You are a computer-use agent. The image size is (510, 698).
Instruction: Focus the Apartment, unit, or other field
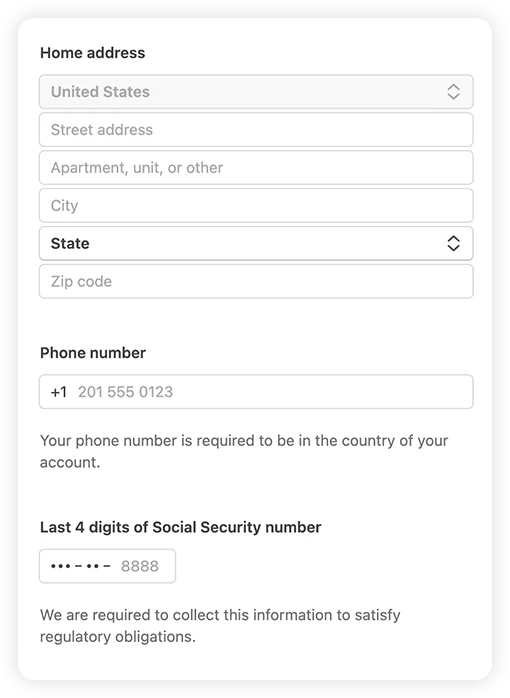click(x=256, y=167)
